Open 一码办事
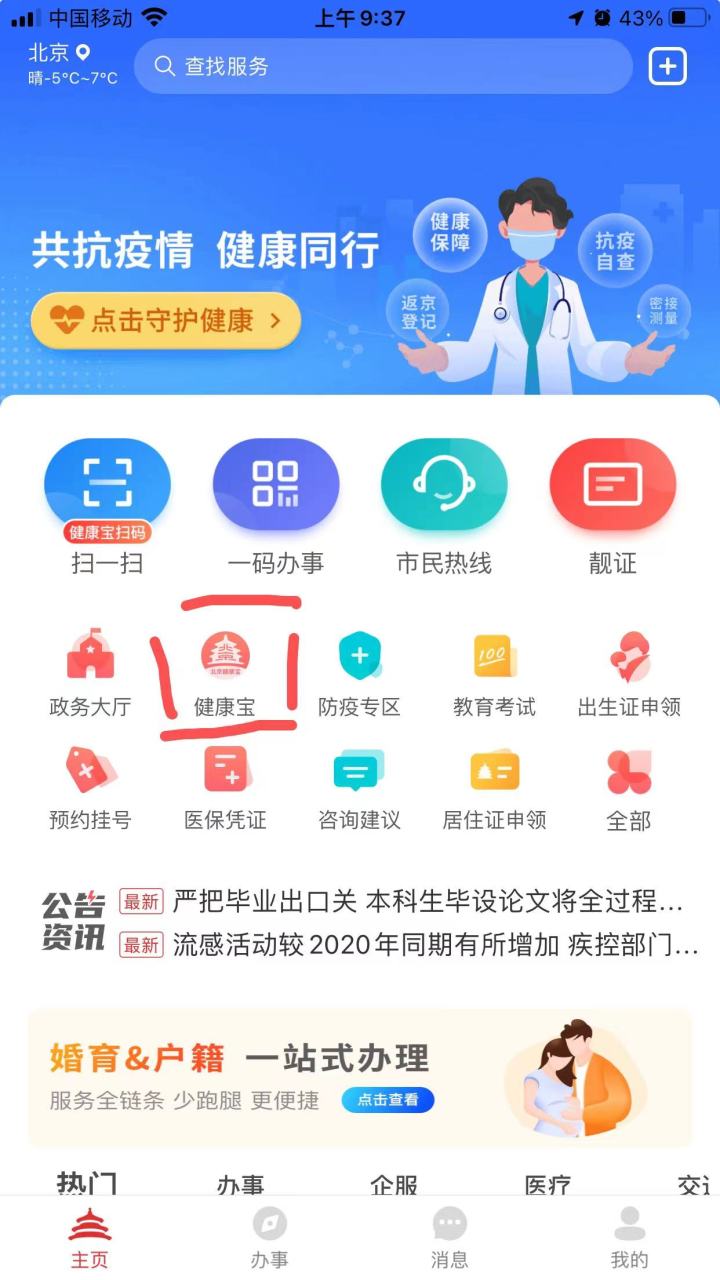 [x=275, y=487]
